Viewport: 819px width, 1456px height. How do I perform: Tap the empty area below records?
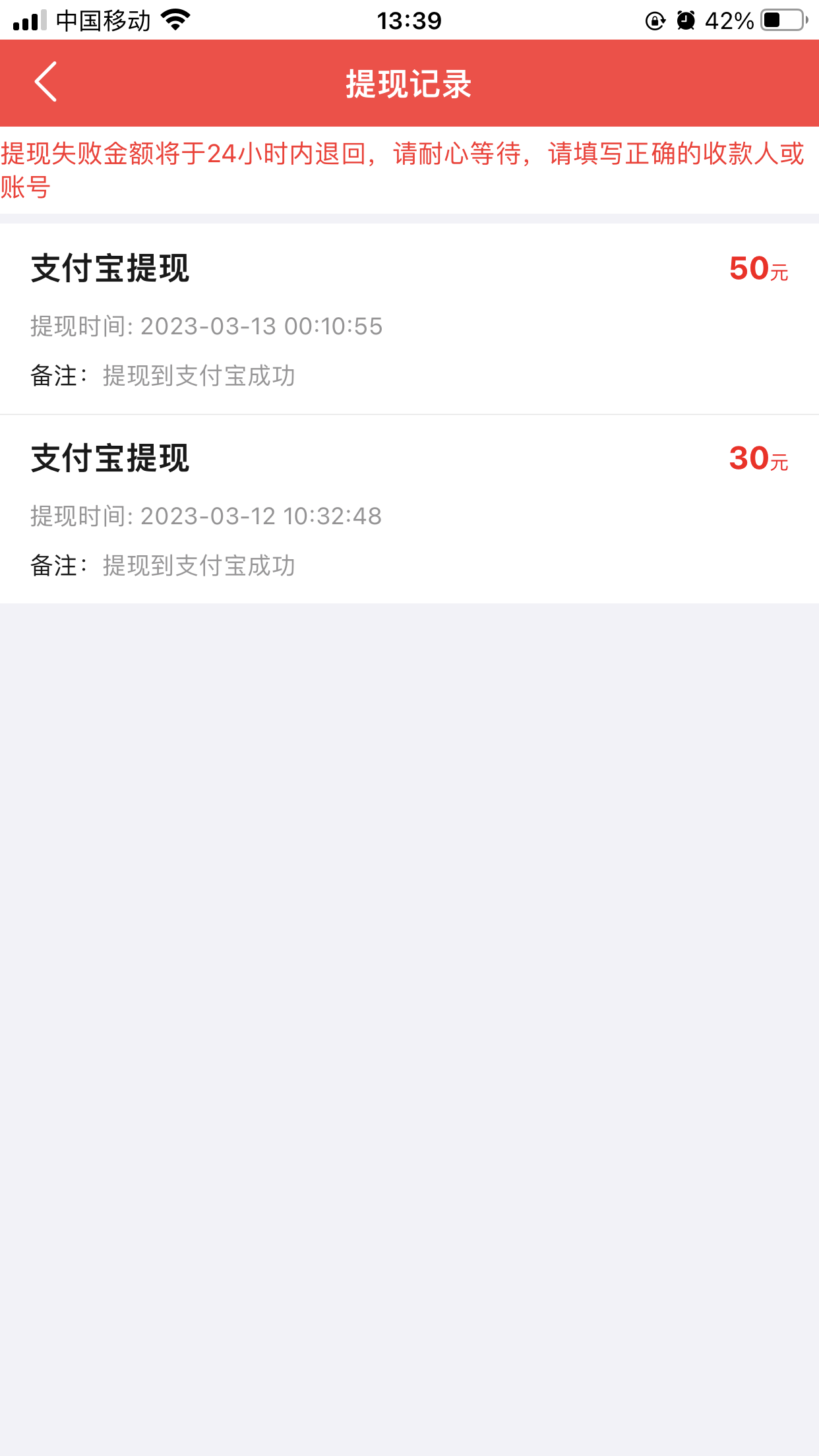point(409,989)
